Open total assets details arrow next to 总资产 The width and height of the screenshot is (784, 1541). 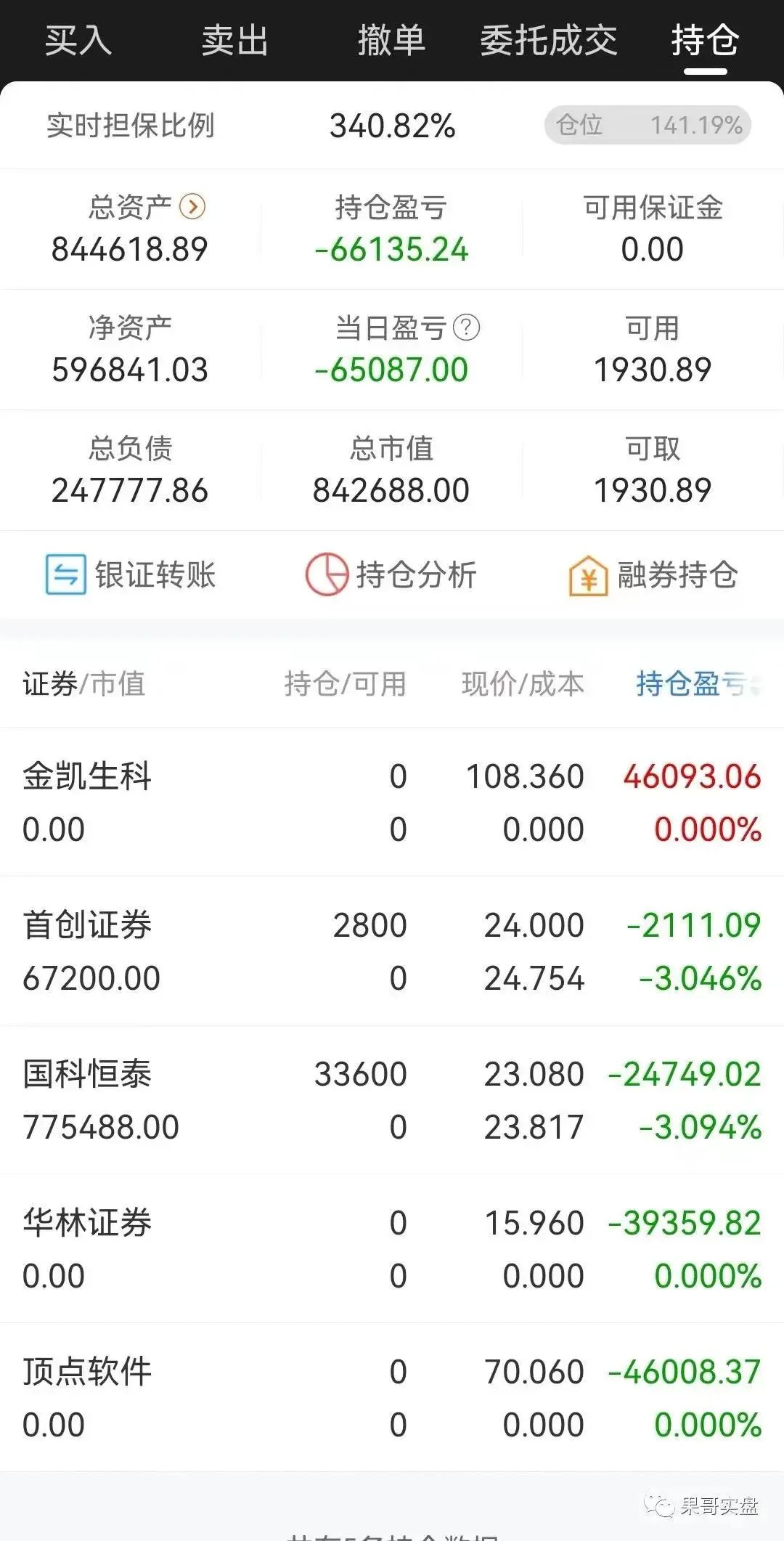coord(192,207)
